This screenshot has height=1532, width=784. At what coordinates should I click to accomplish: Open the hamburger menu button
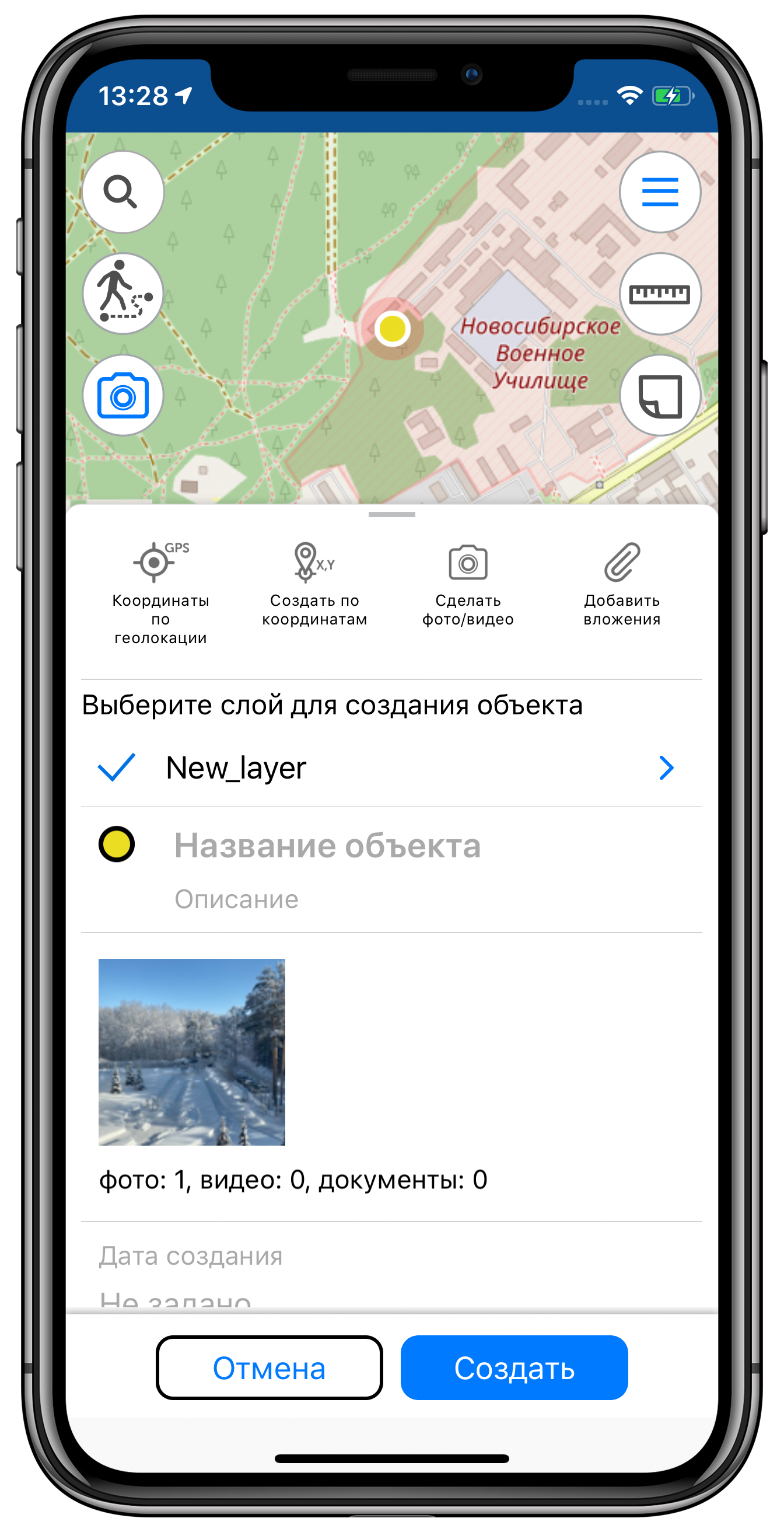[660, 191]
